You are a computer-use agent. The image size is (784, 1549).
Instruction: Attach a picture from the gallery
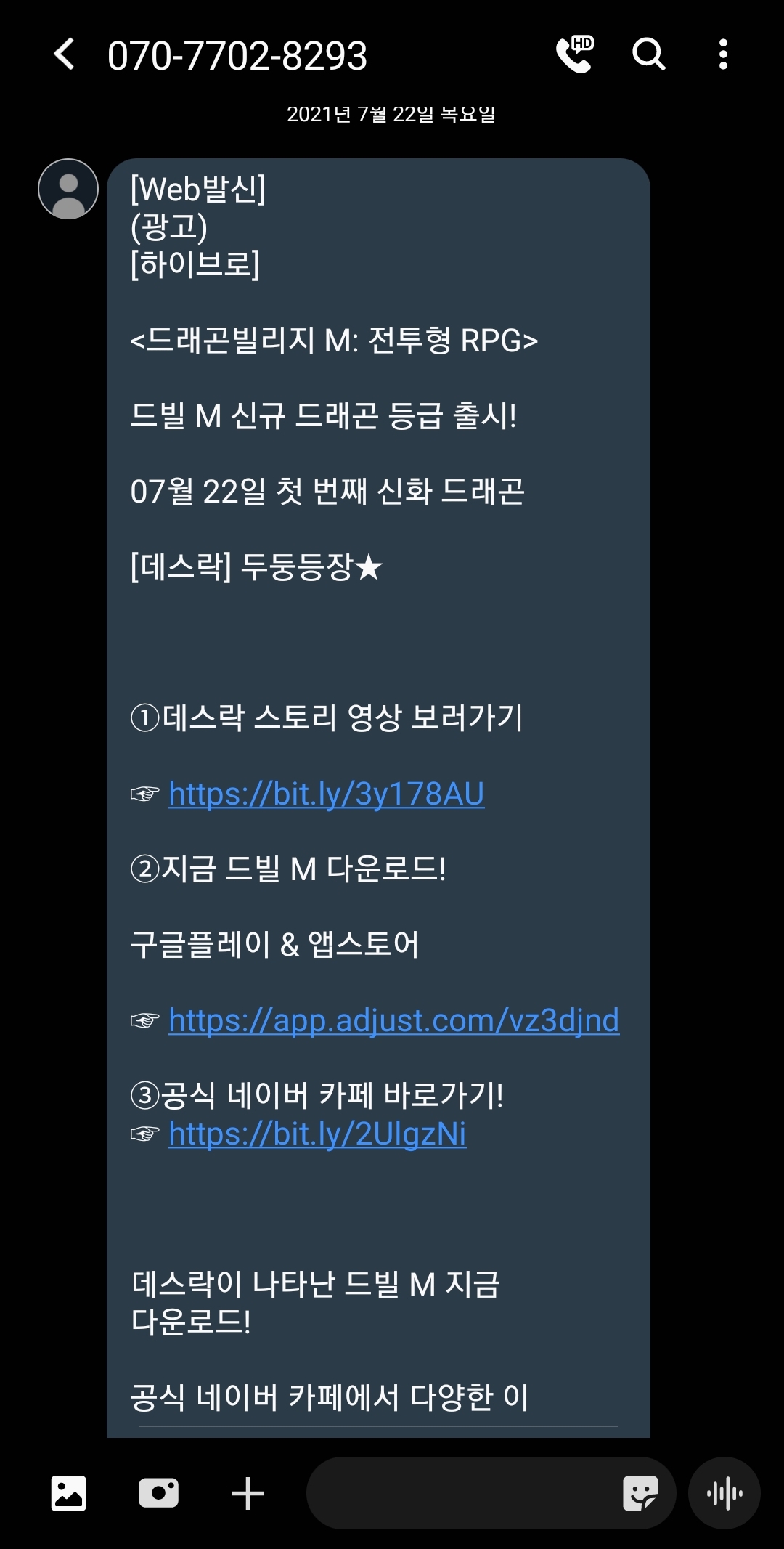click(x=69, y=1493)
